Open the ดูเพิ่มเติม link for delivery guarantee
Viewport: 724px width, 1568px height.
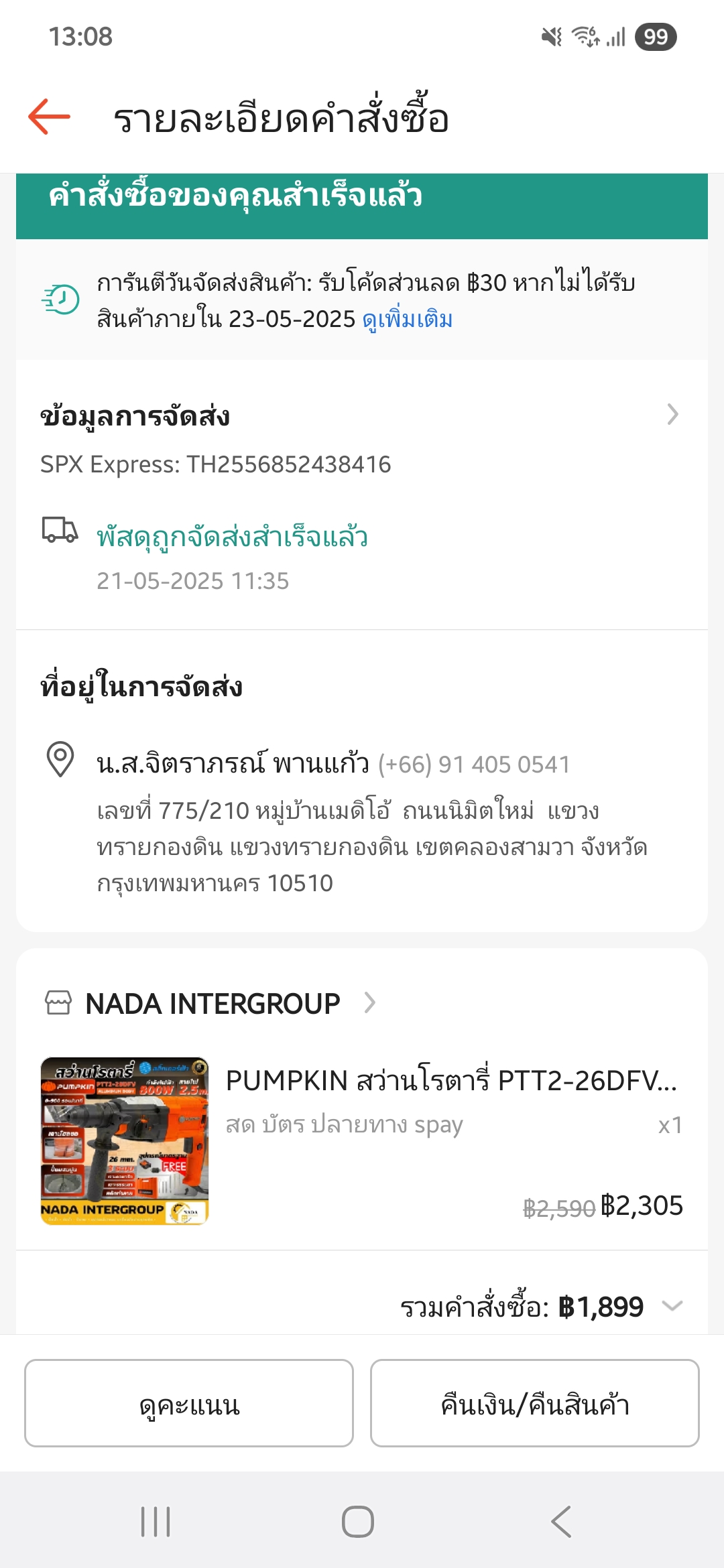407,319
